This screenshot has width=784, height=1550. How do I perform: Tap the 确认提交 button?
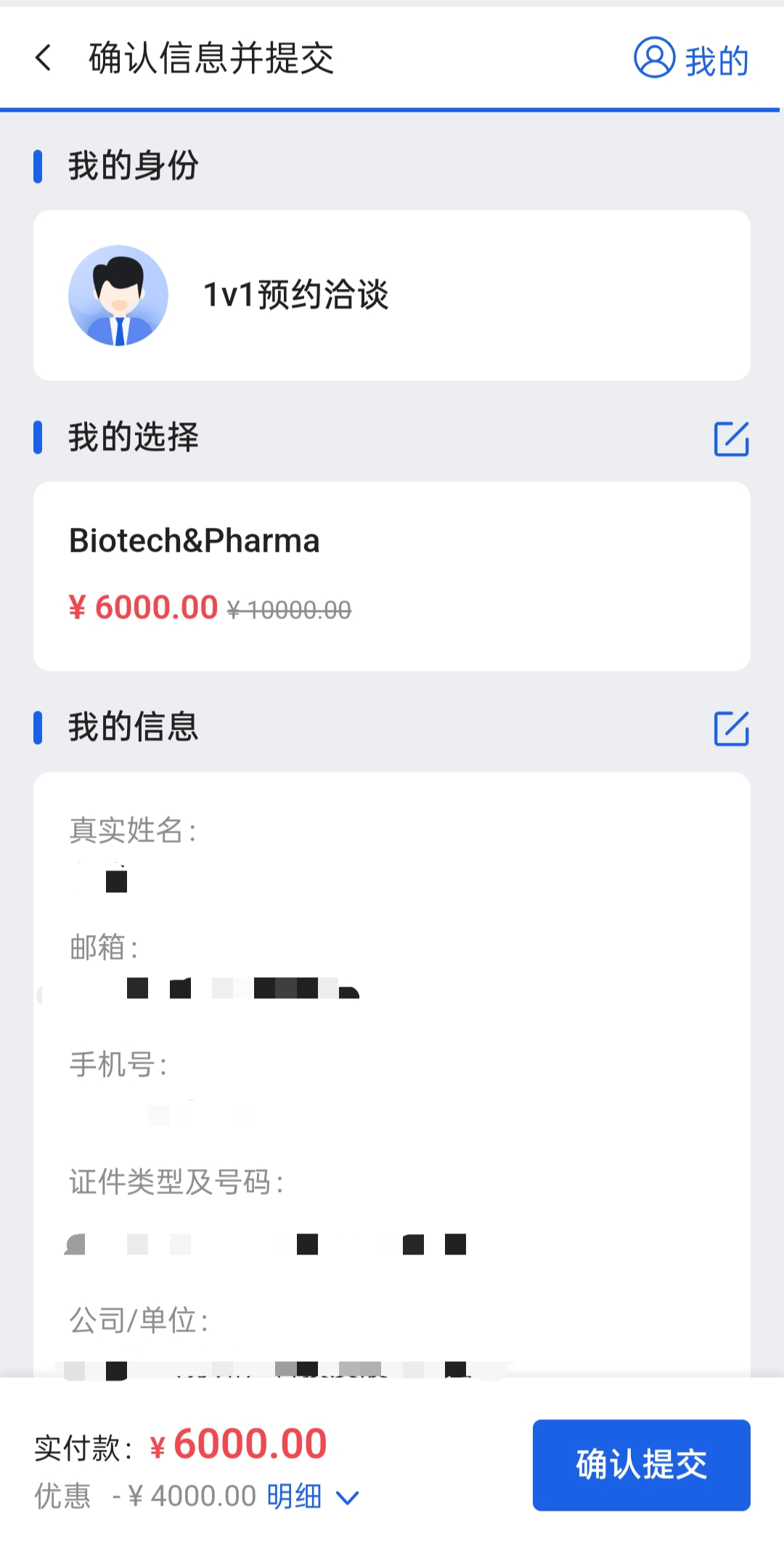click(641, 1464)
